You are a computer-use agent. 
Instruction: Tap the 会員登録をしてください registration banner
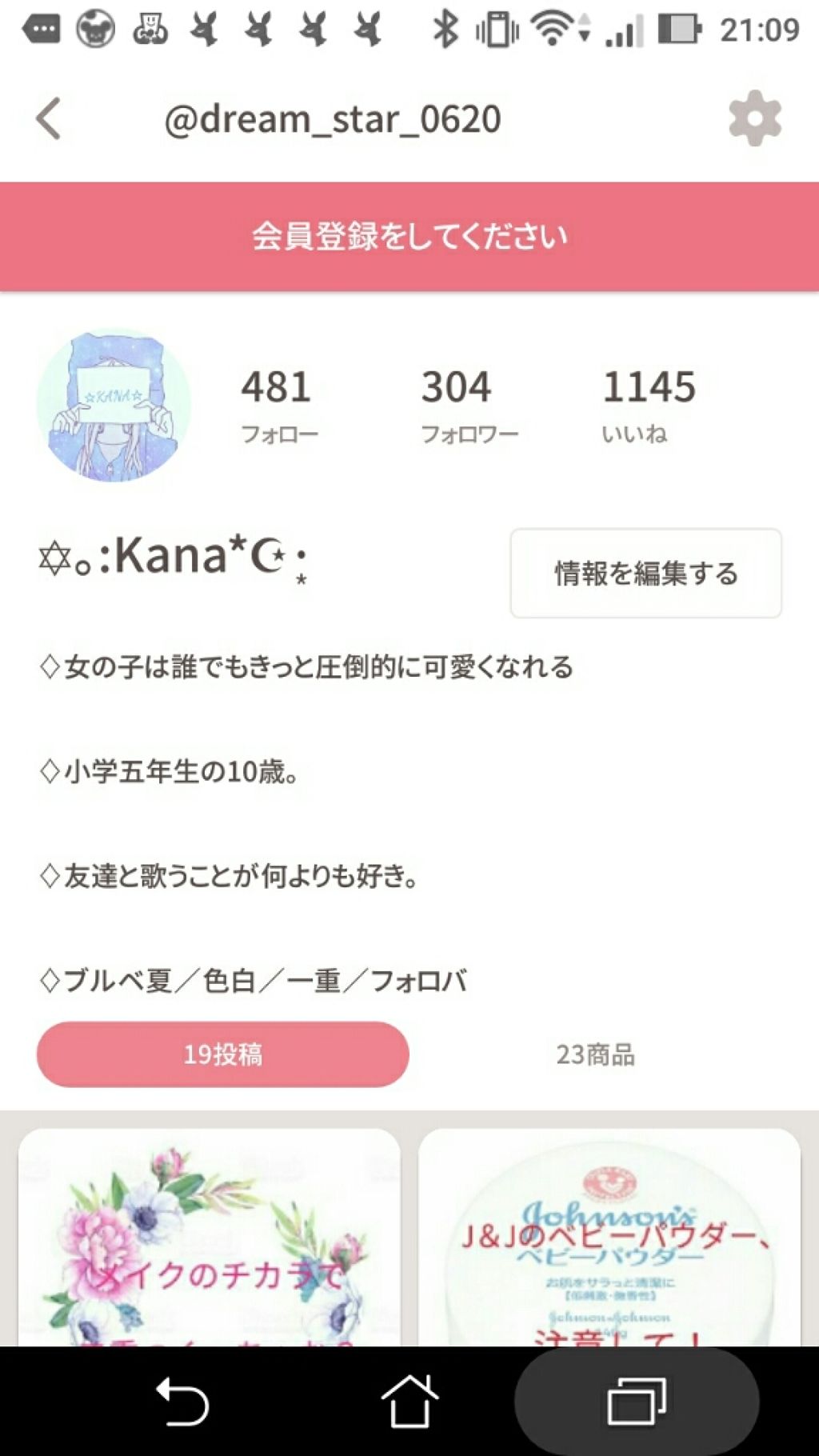pos(409,235)
